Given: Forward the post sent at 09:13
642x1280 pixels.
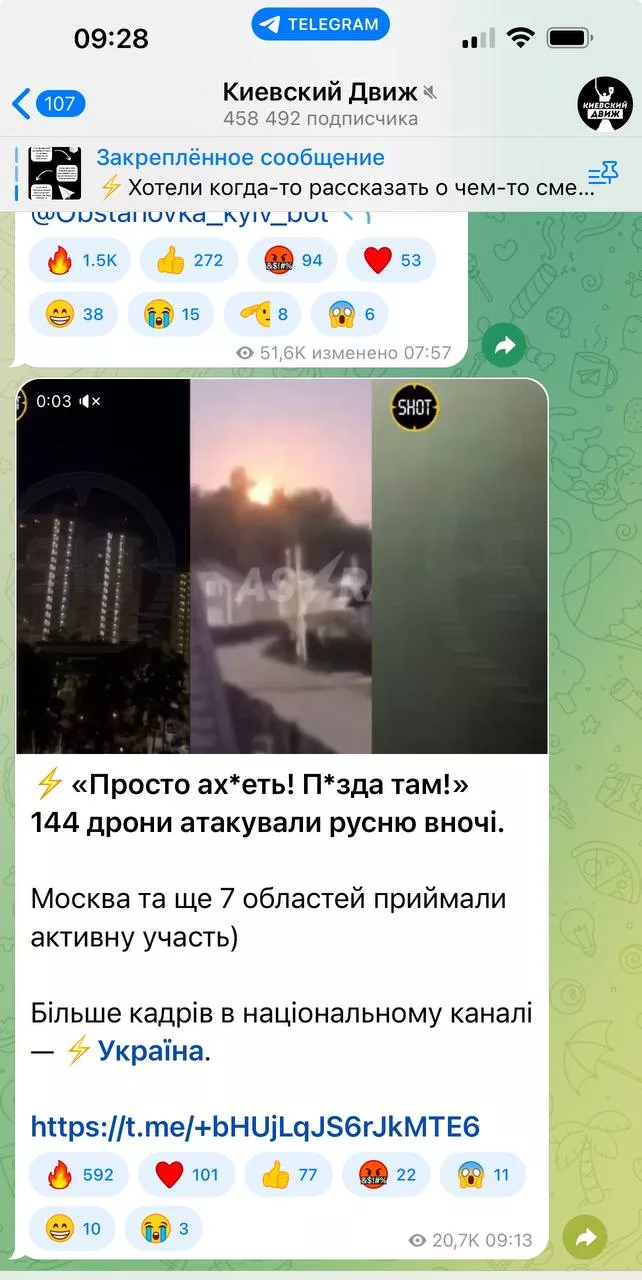Looking at the screenshot, I should tap(584, 1238).
